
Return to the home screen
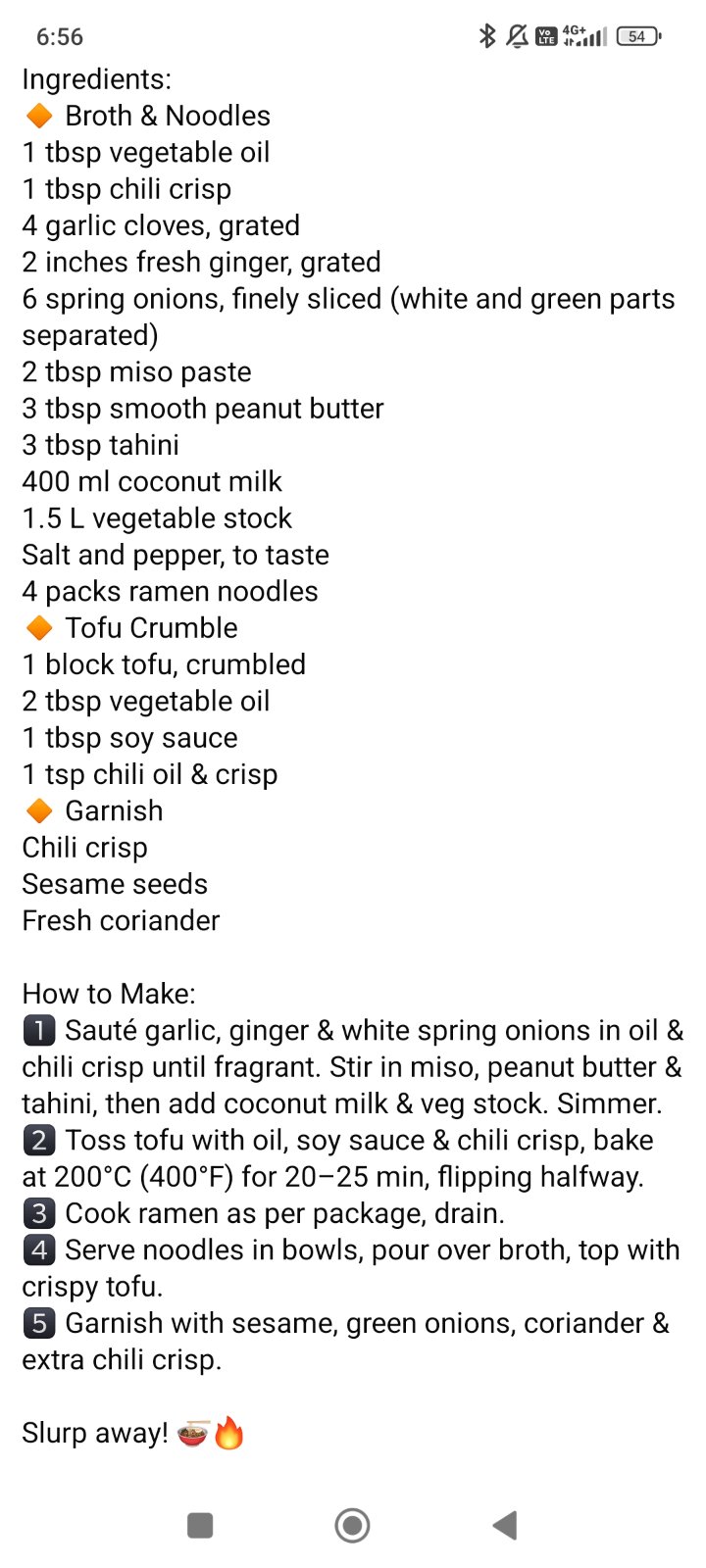(x=352, y=1525)
